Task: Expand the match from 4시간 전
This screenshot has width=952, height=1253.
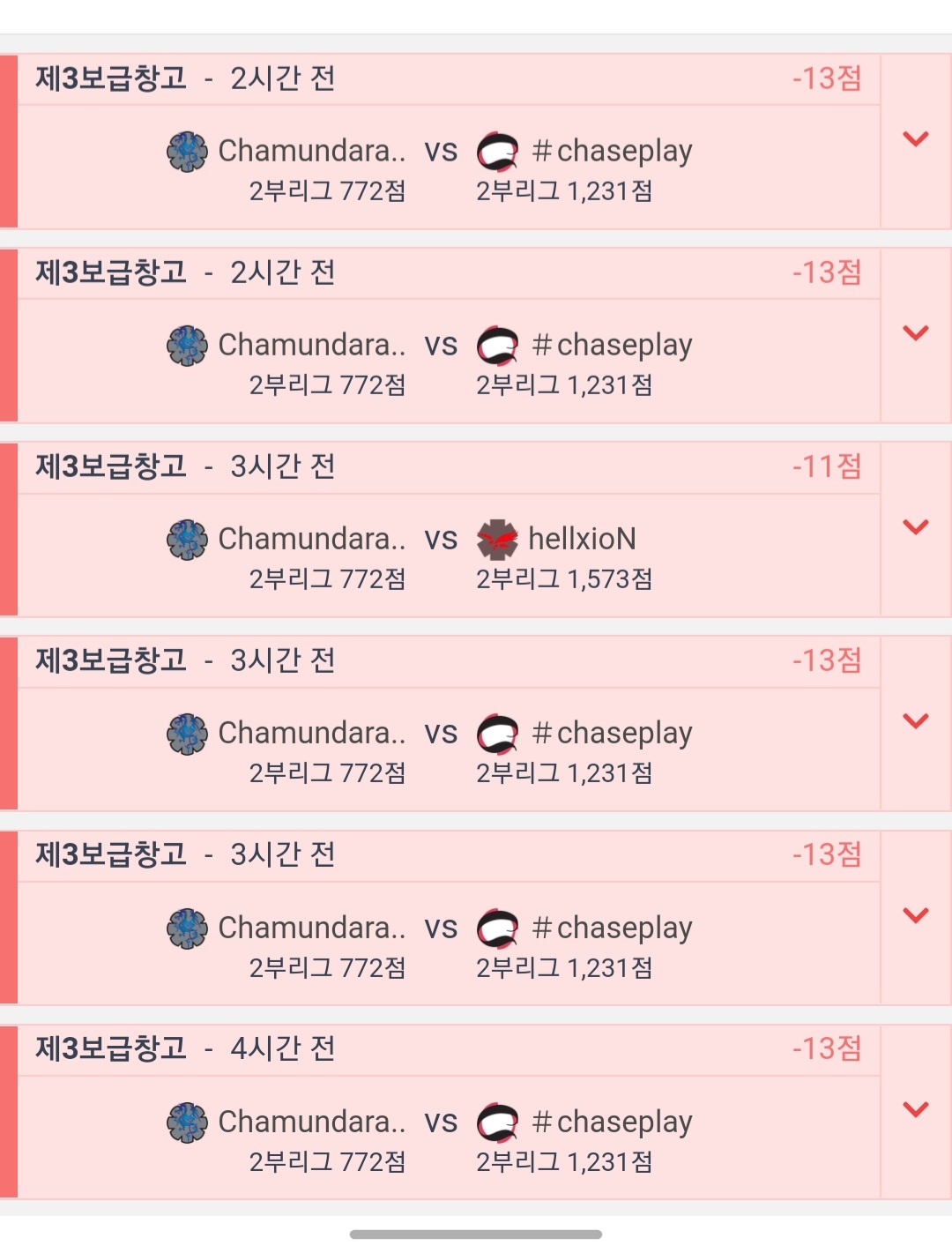Action: (x=916, y=1109)
